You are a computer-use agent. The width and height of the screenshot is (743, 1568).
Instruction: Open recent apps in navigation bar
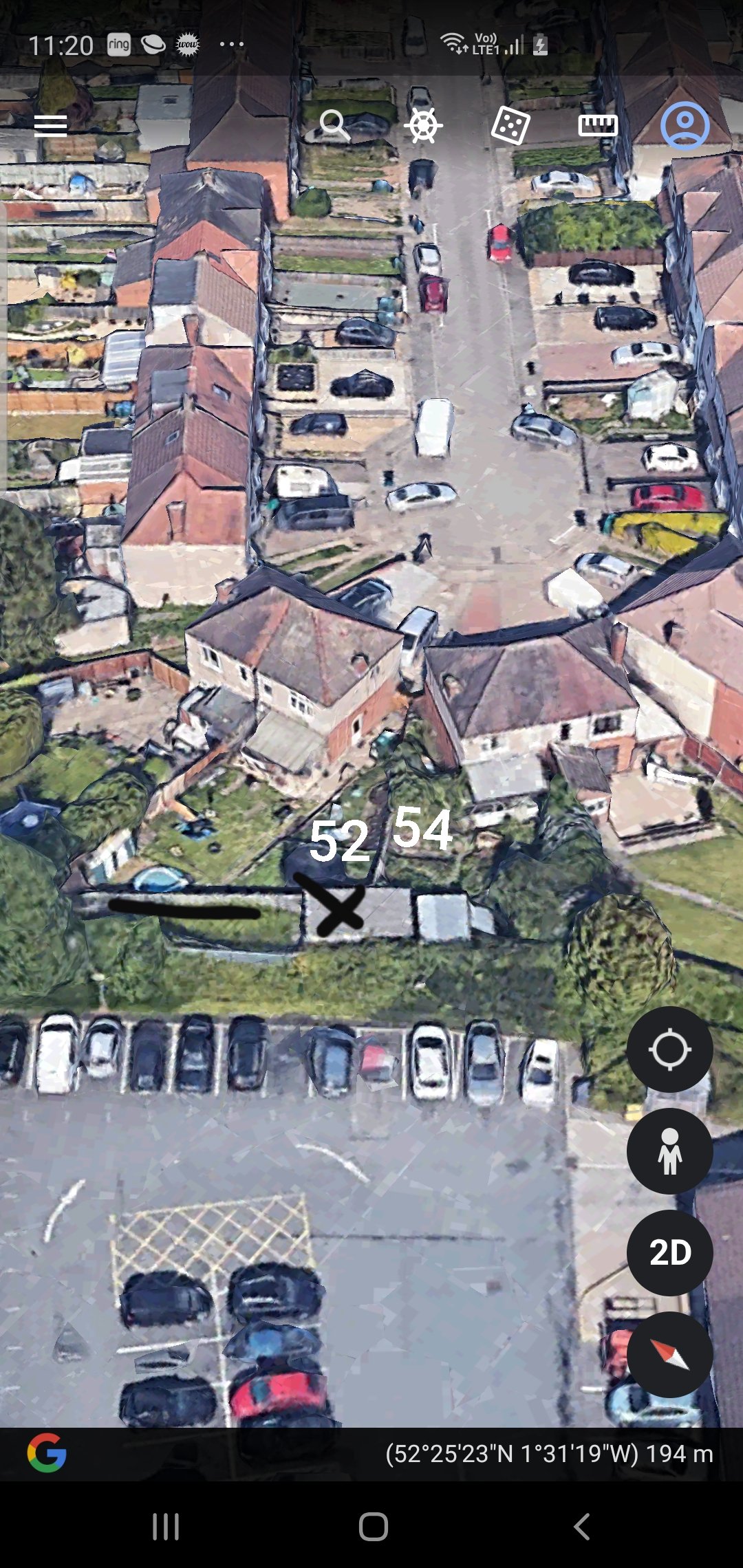click(x=166, y=1527)
